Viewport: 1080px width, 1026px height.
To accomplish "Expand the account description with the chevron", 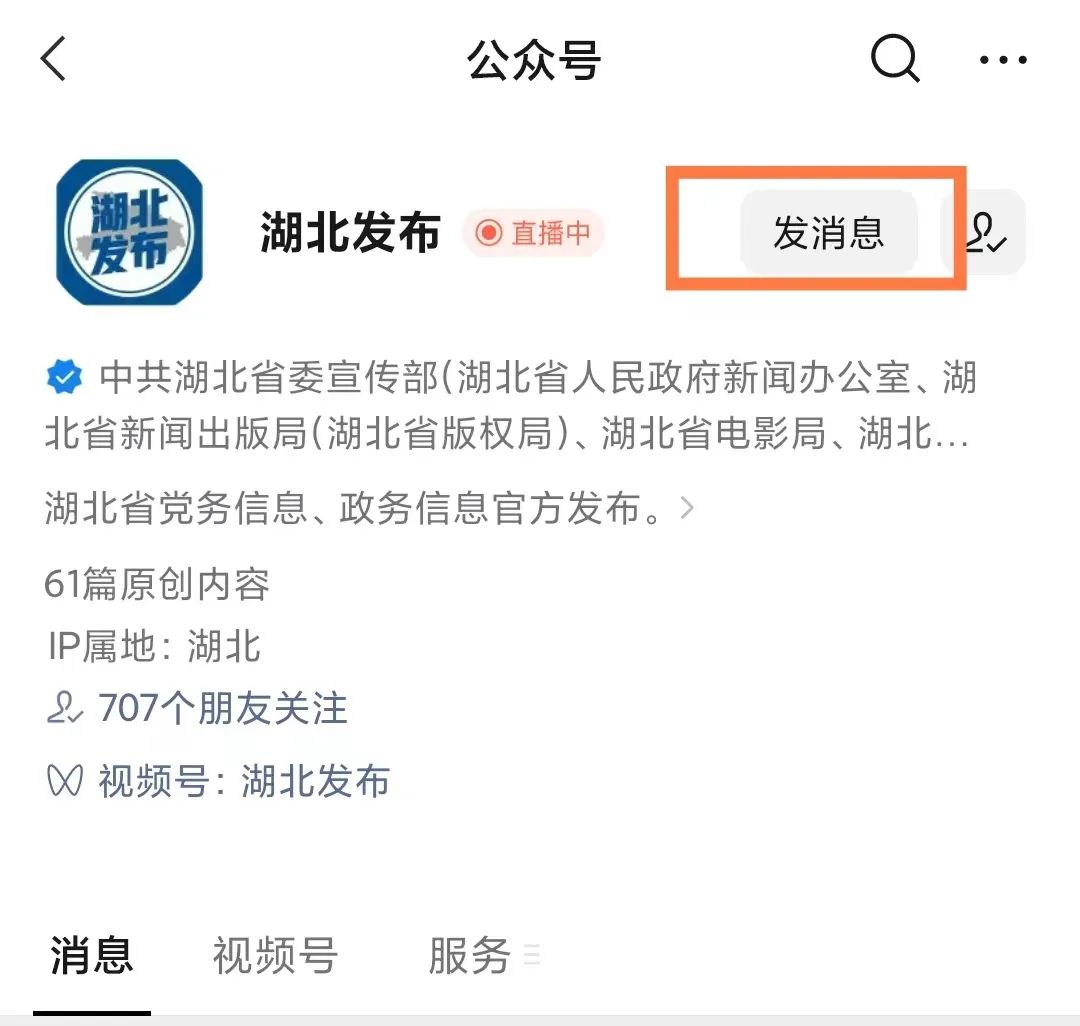I will pos(686,509).
